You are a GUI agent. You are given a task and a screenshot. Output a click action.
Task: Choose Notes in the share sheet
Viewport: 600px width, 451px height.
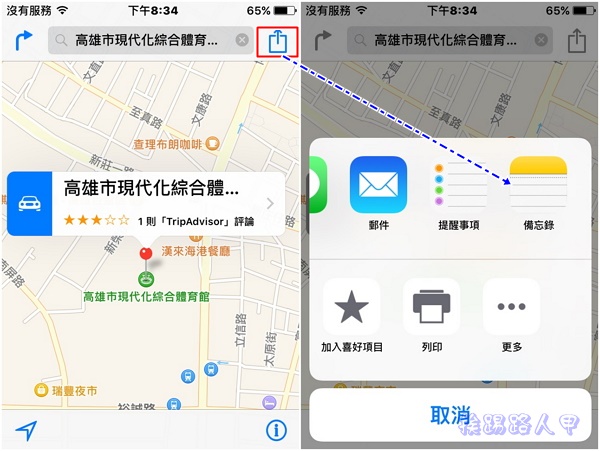(538, 185)
